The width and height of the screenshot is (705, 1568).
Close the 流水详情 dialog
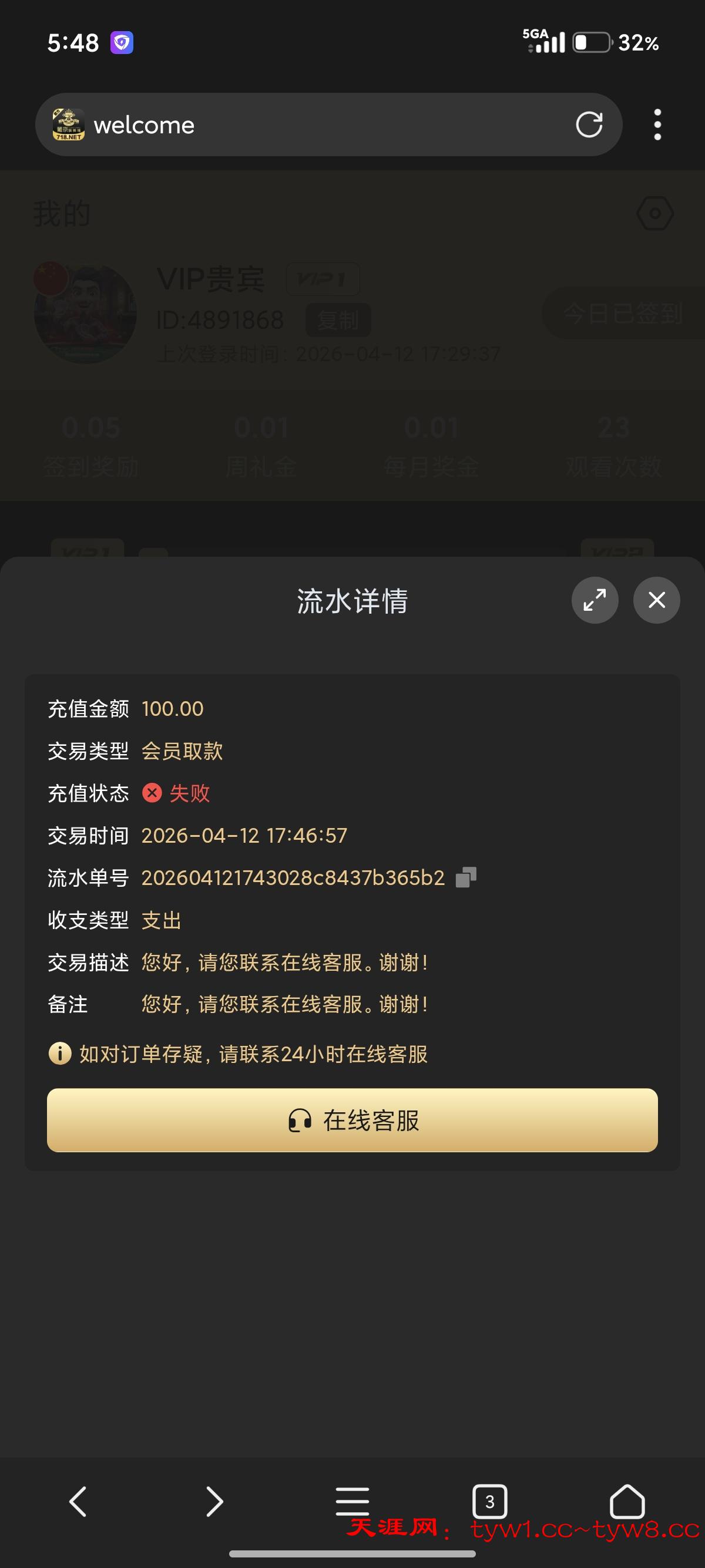tap(656, 600)
